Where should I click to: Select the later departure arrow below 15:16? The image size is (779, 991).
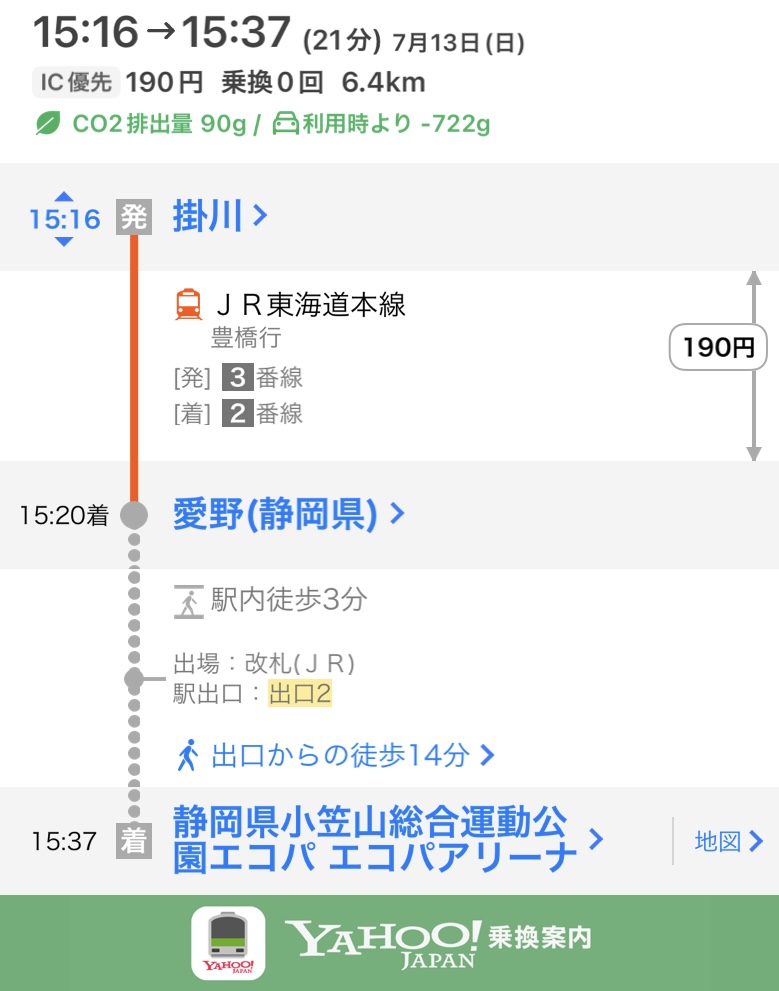pyautogui.click(x=64, y=242)
